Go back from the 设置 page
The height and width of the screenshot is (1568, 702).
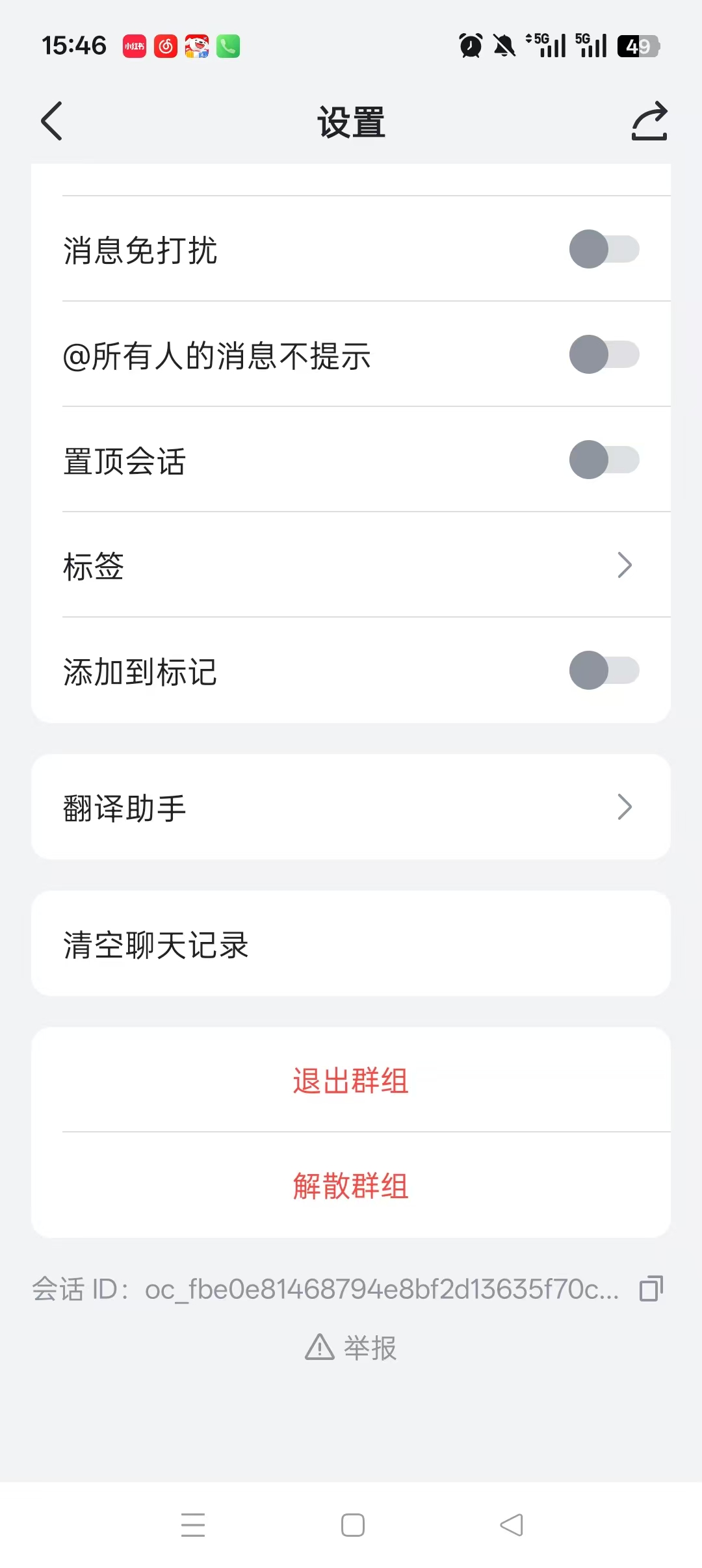click(52, 121)
